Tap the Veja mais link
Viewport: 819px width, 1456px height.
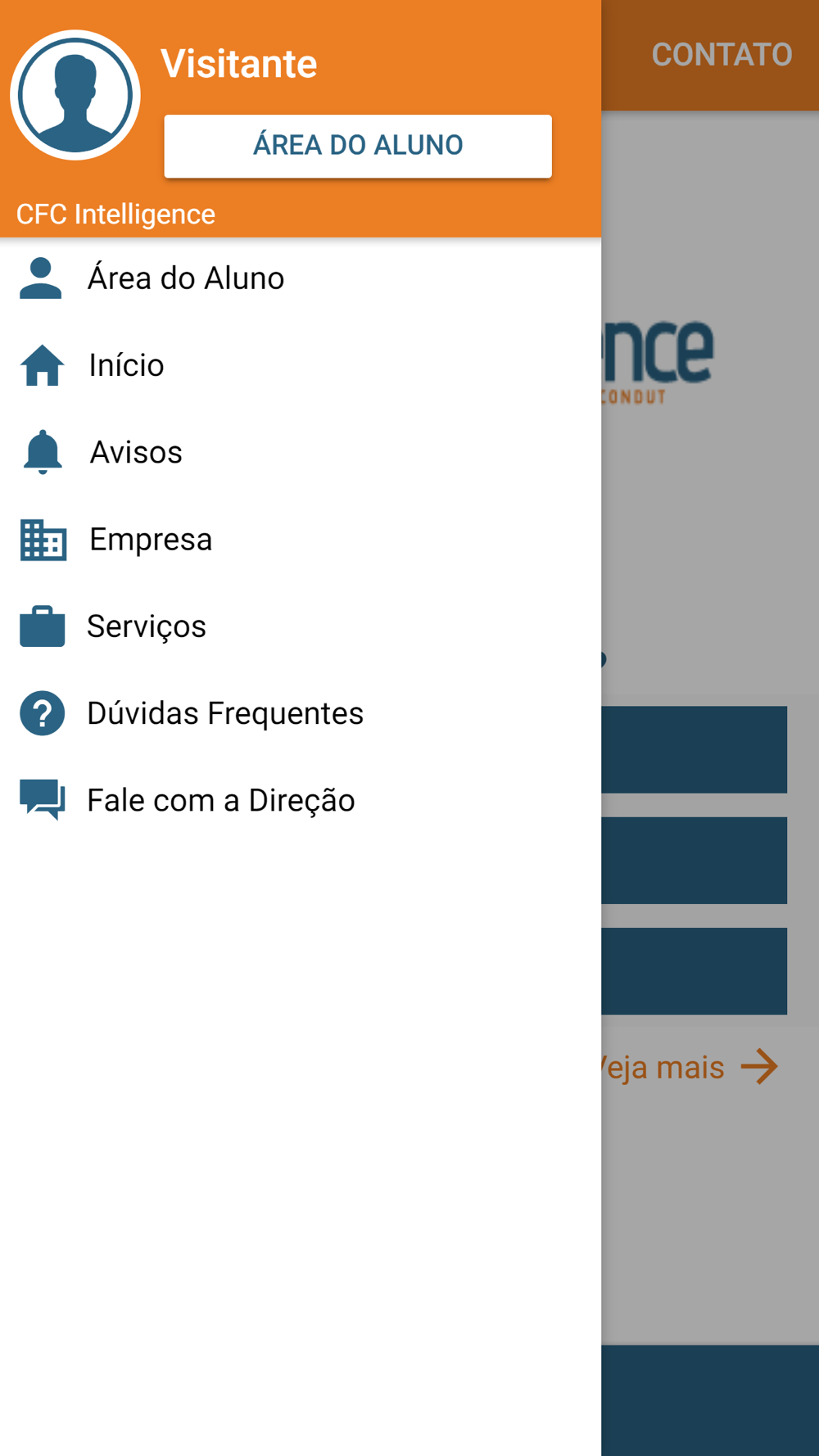point(690,1067)
